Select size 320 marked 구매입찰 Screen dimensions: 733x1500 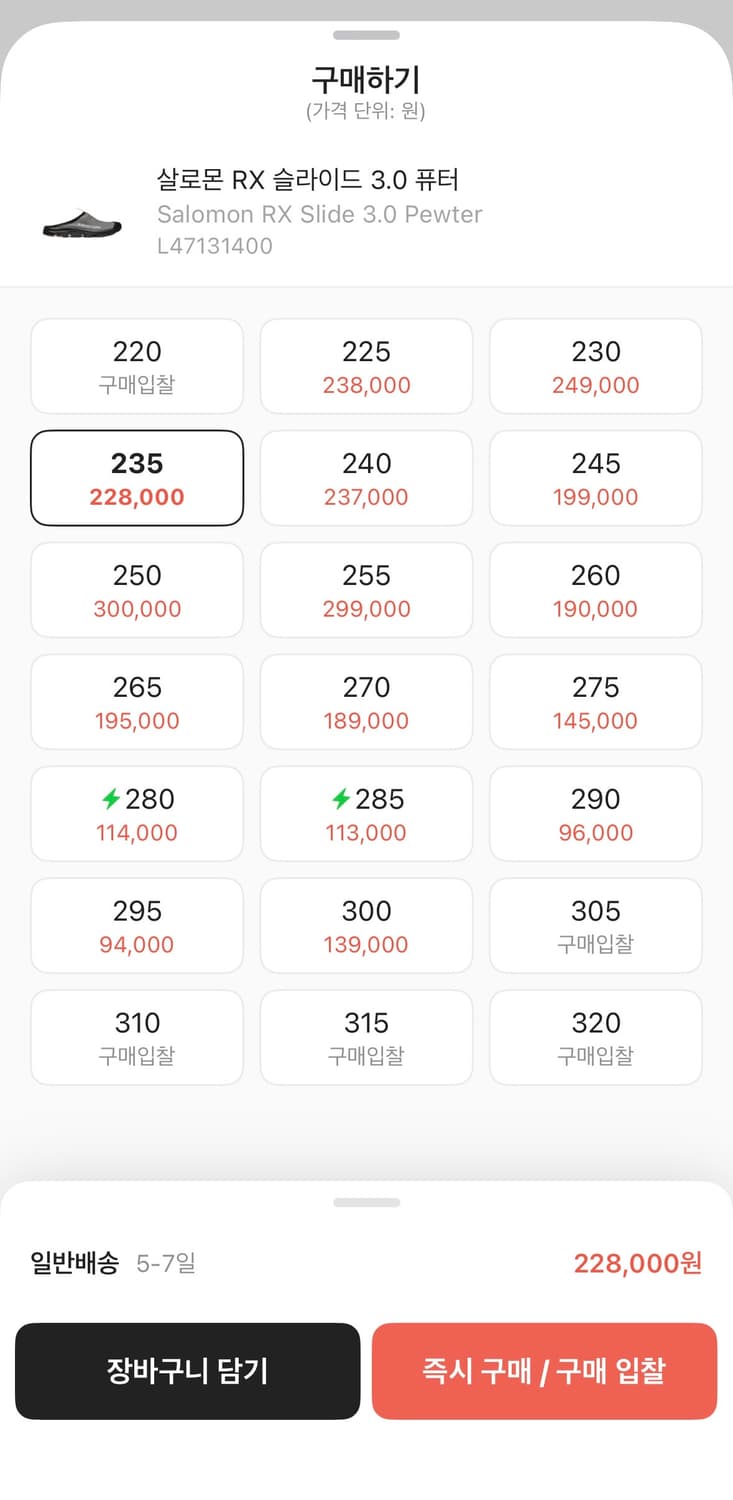tap(595, 1037)
